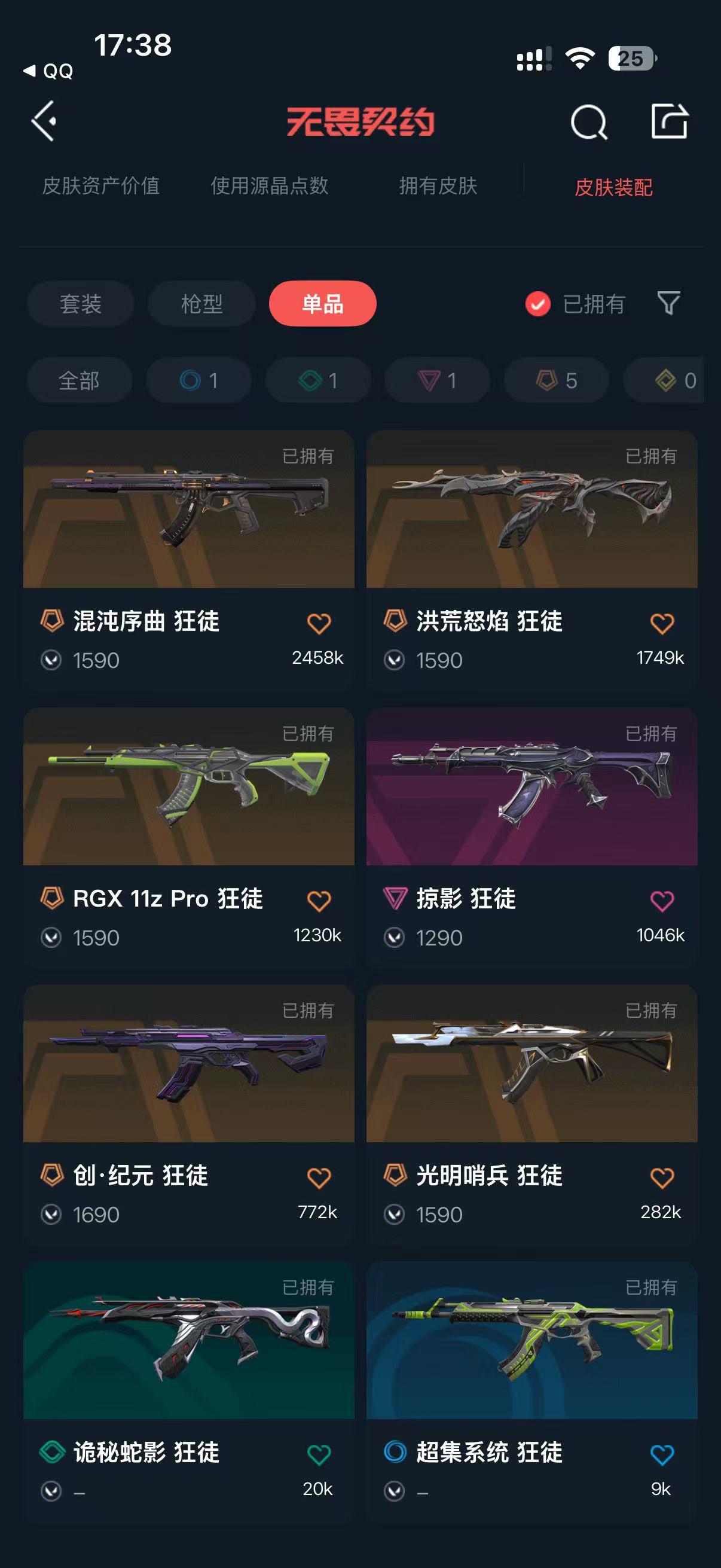Open the 光明哨兵 狂徒 skin card
Image resolution: width=721 pixels, height=1568 pixels.
531,1114
